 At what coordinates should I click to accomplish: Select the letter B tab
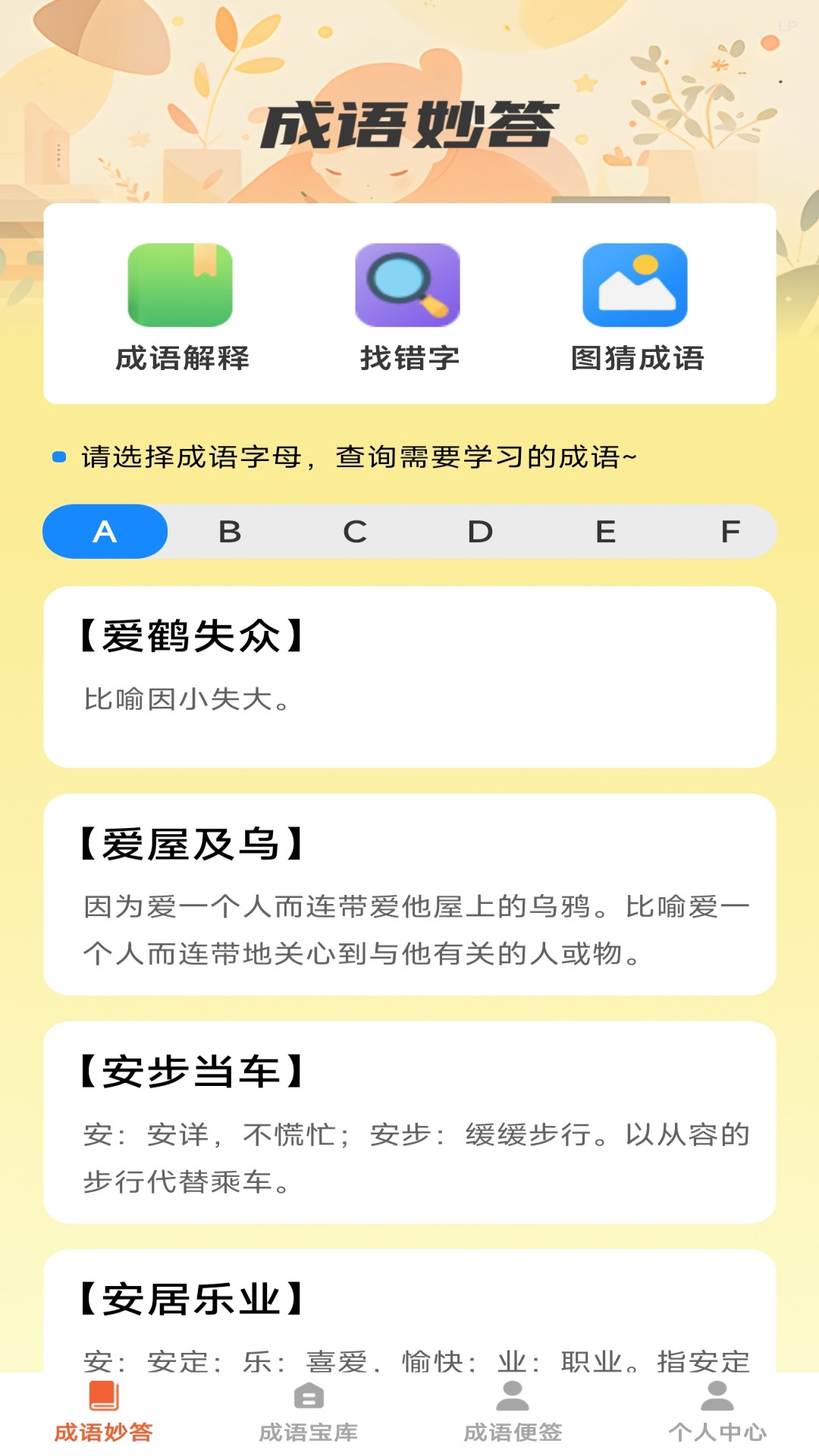pyautogui.click(x=231, y=532)
